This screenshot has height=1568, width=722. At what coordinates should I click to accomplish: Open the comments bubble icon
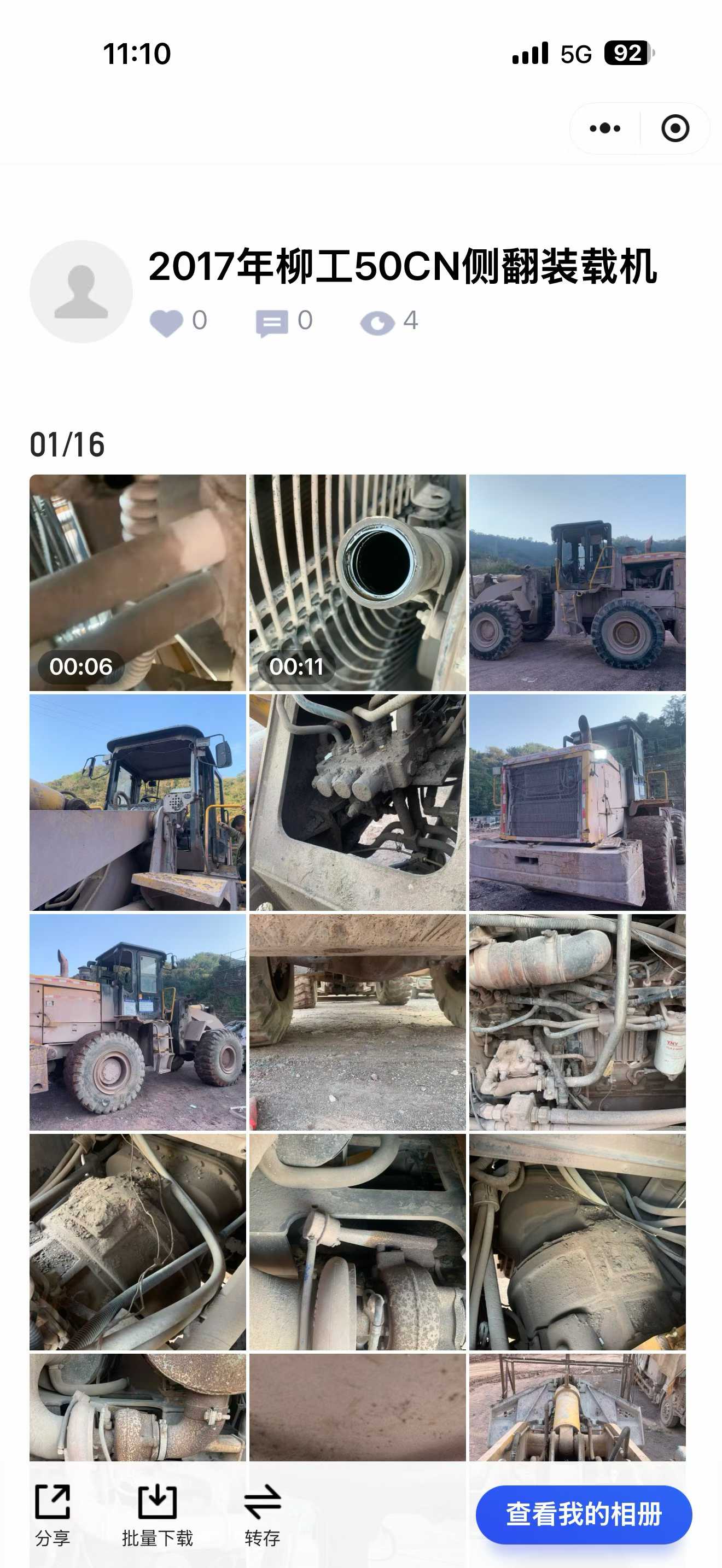(x=271, y=322)
